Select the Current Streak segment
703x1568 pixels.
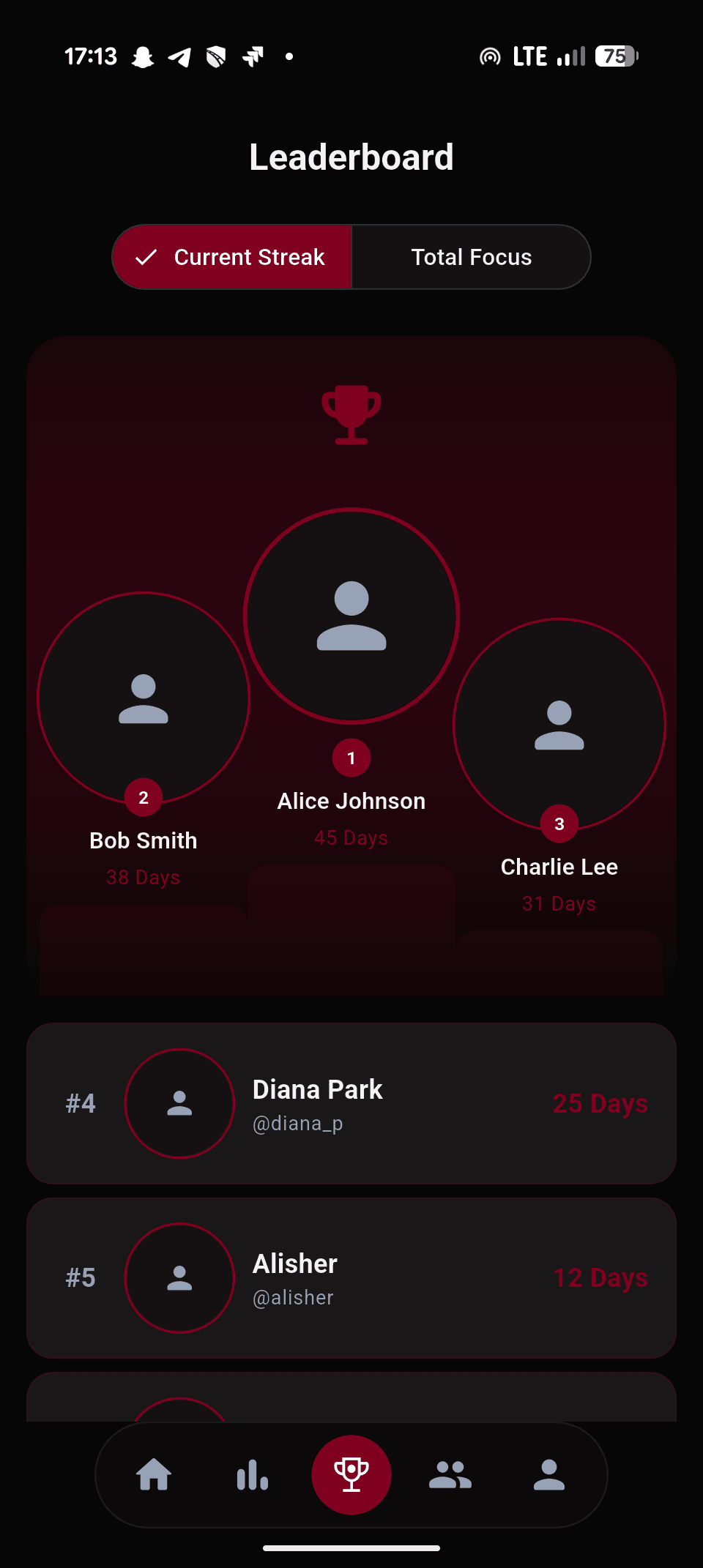point(232,257)
